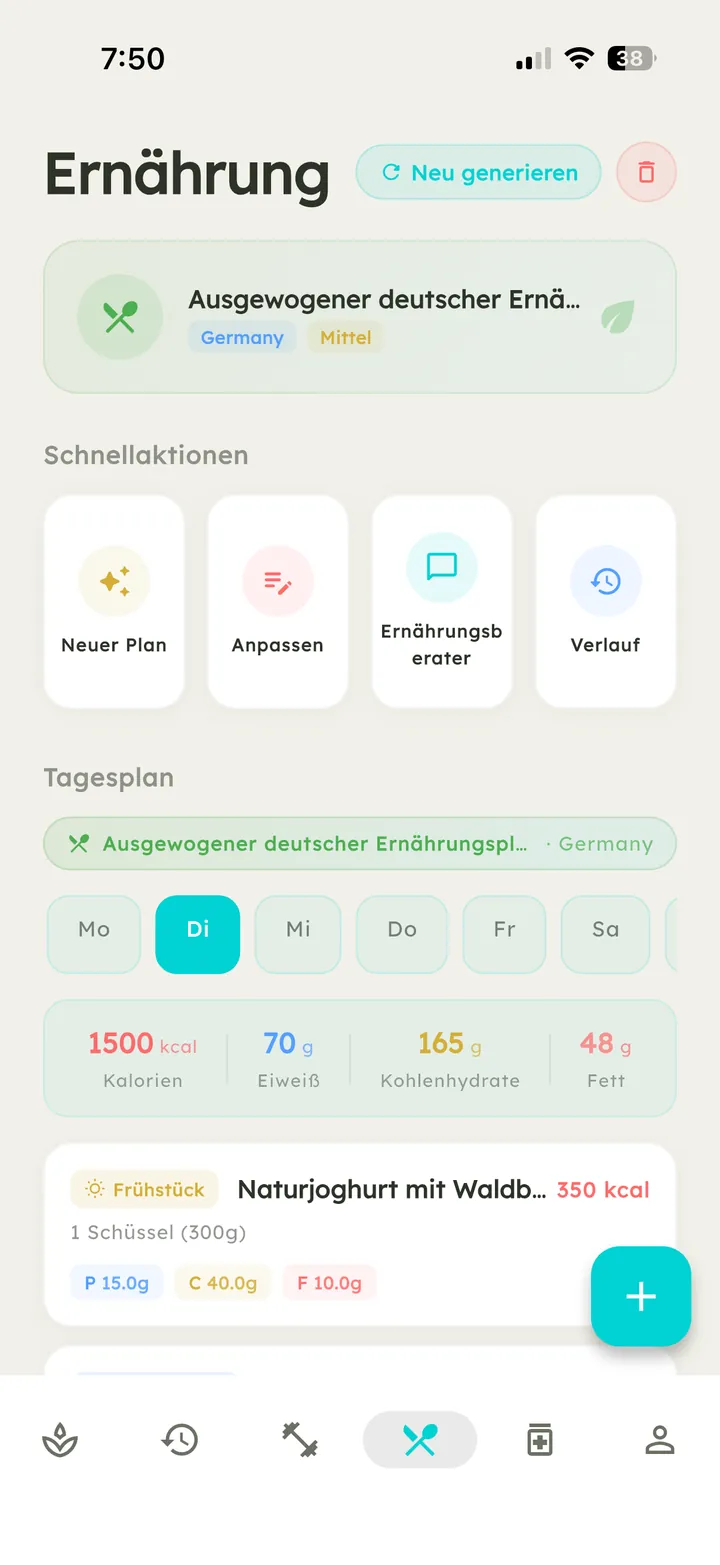Open the Ausgewogener deutscher Ernährungsplan card
Viewport: 720px width, 1565px height.
pos(360,317)
